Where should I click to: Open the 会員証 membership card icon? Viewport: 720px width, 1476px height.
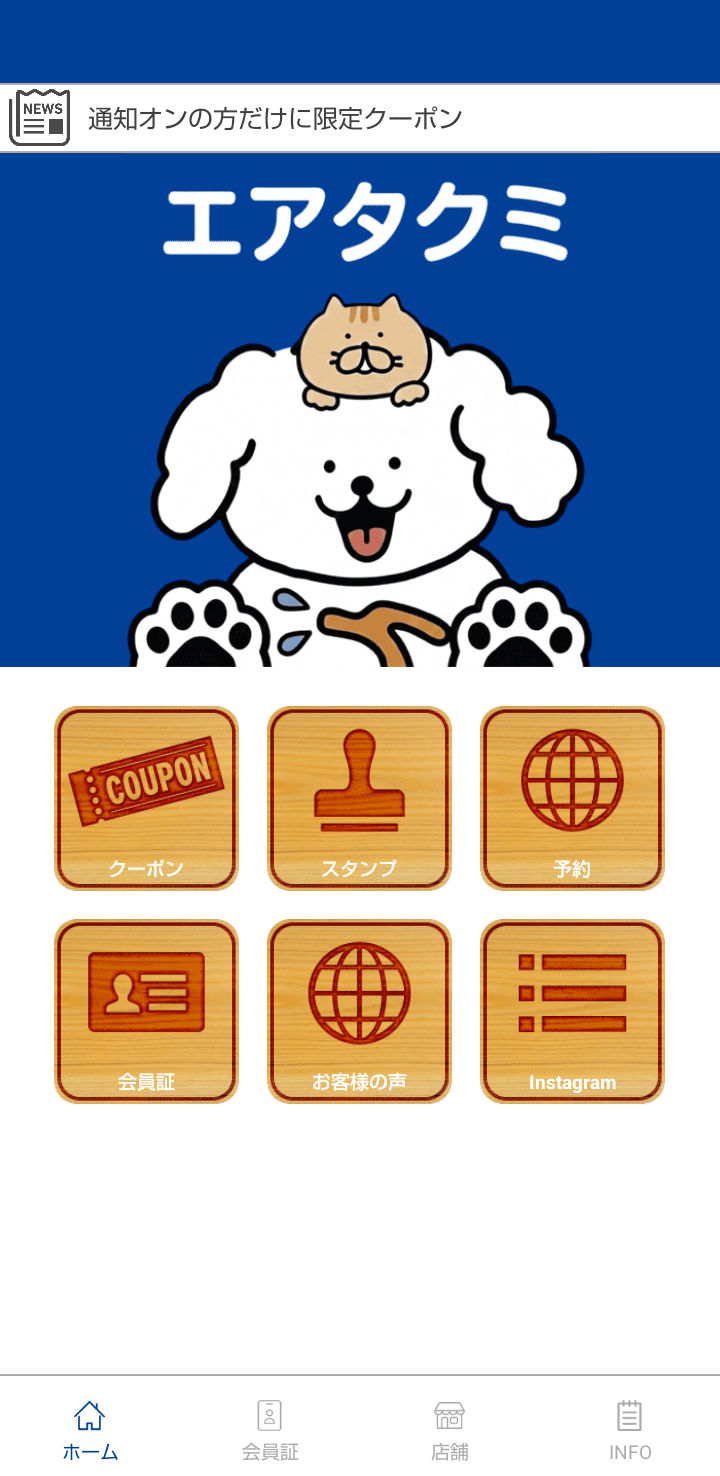point(146,1010)
